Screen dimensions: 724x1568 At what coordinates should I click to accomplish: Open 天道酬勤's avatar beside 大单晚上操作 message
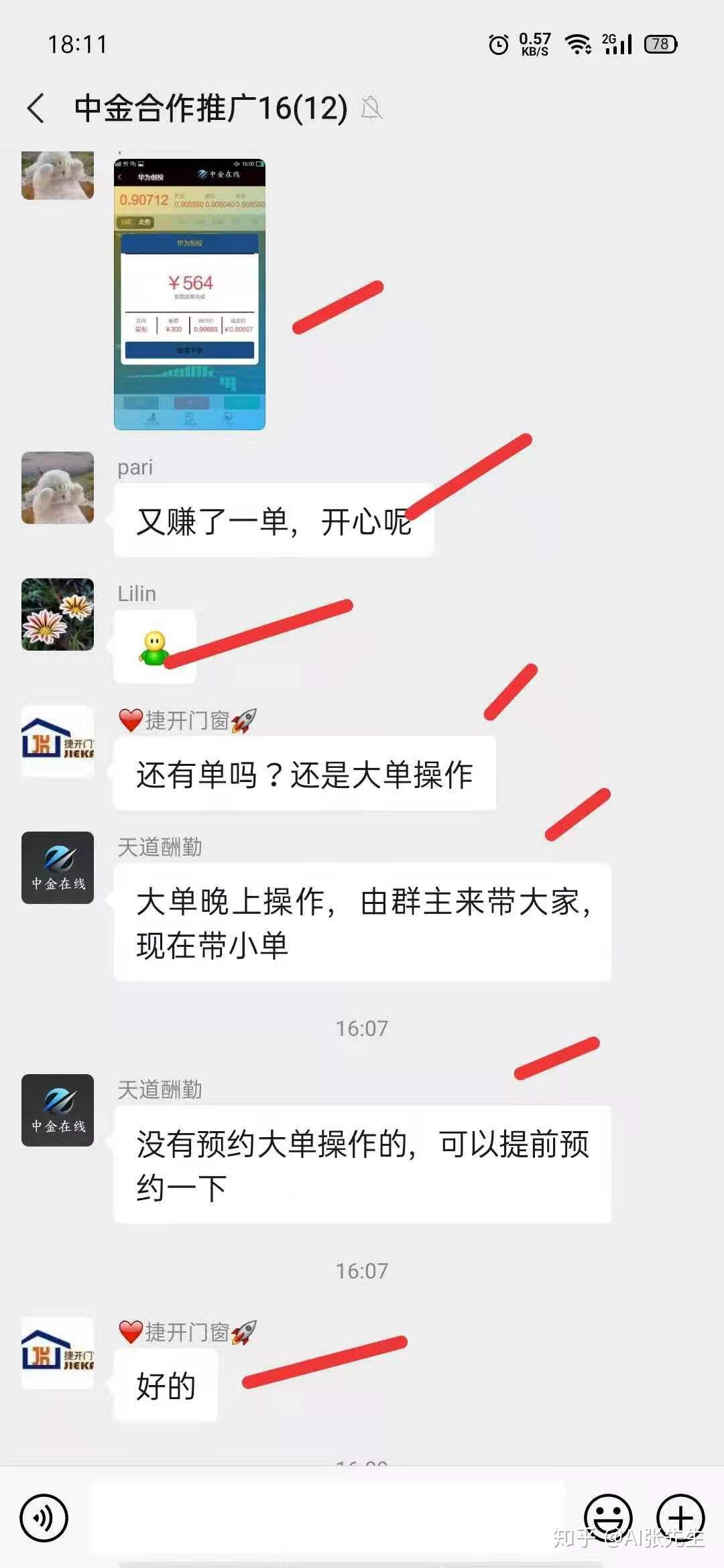click(58, 868)
